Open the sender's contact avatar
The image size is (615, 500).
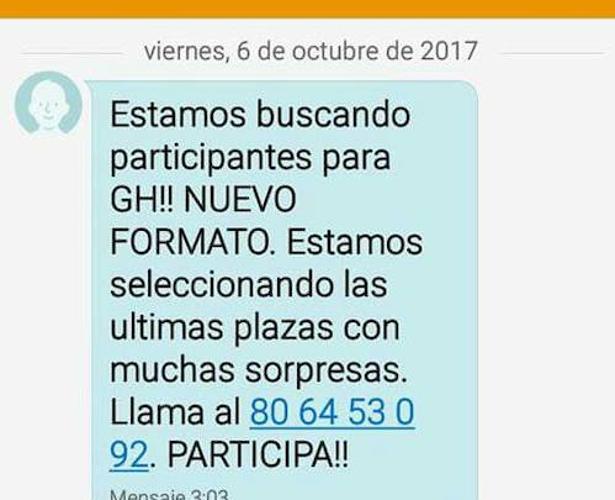(48, 104)
